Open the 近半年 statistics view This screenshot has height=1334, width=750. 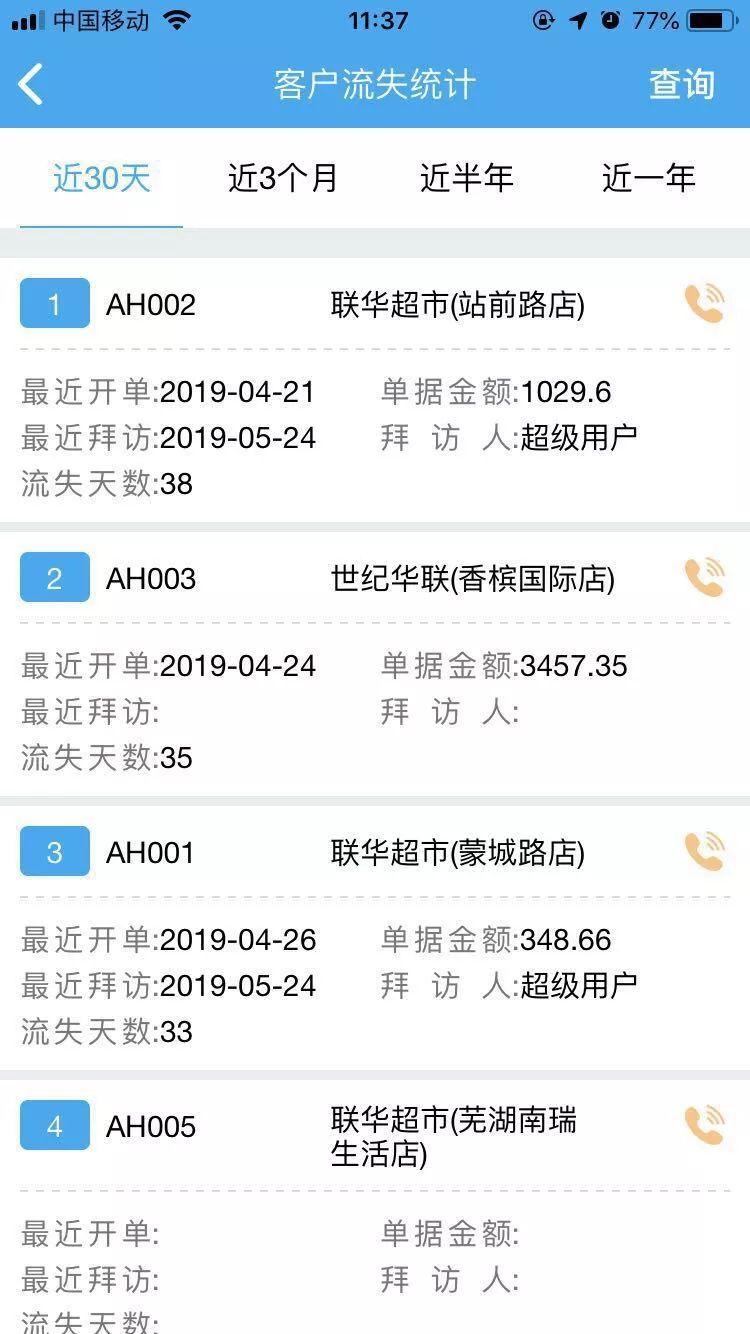pos(467,177)
